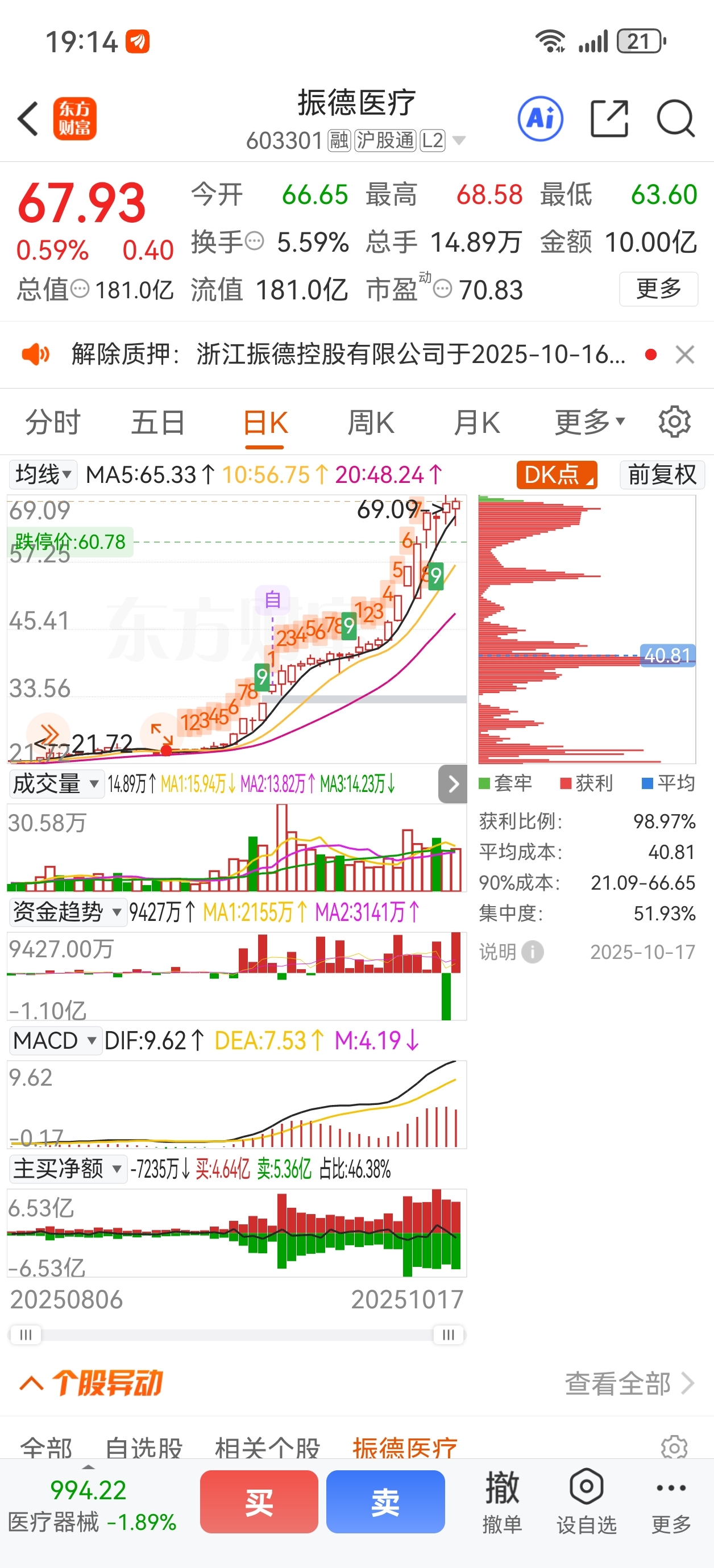Dismiss the 解除质押 announcement banner

tap(685, 355)
